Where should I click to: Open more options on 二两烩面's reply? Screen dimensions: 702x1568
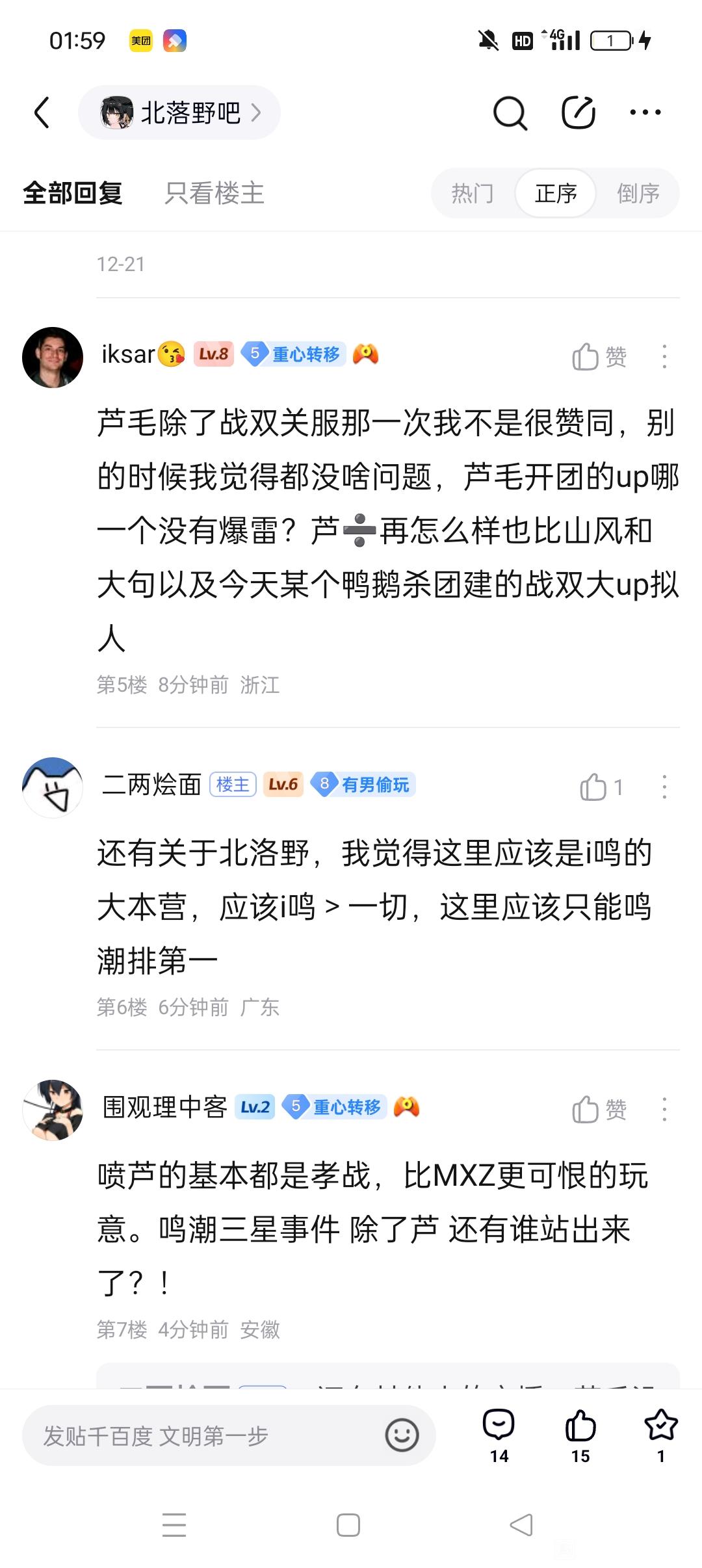664,787
